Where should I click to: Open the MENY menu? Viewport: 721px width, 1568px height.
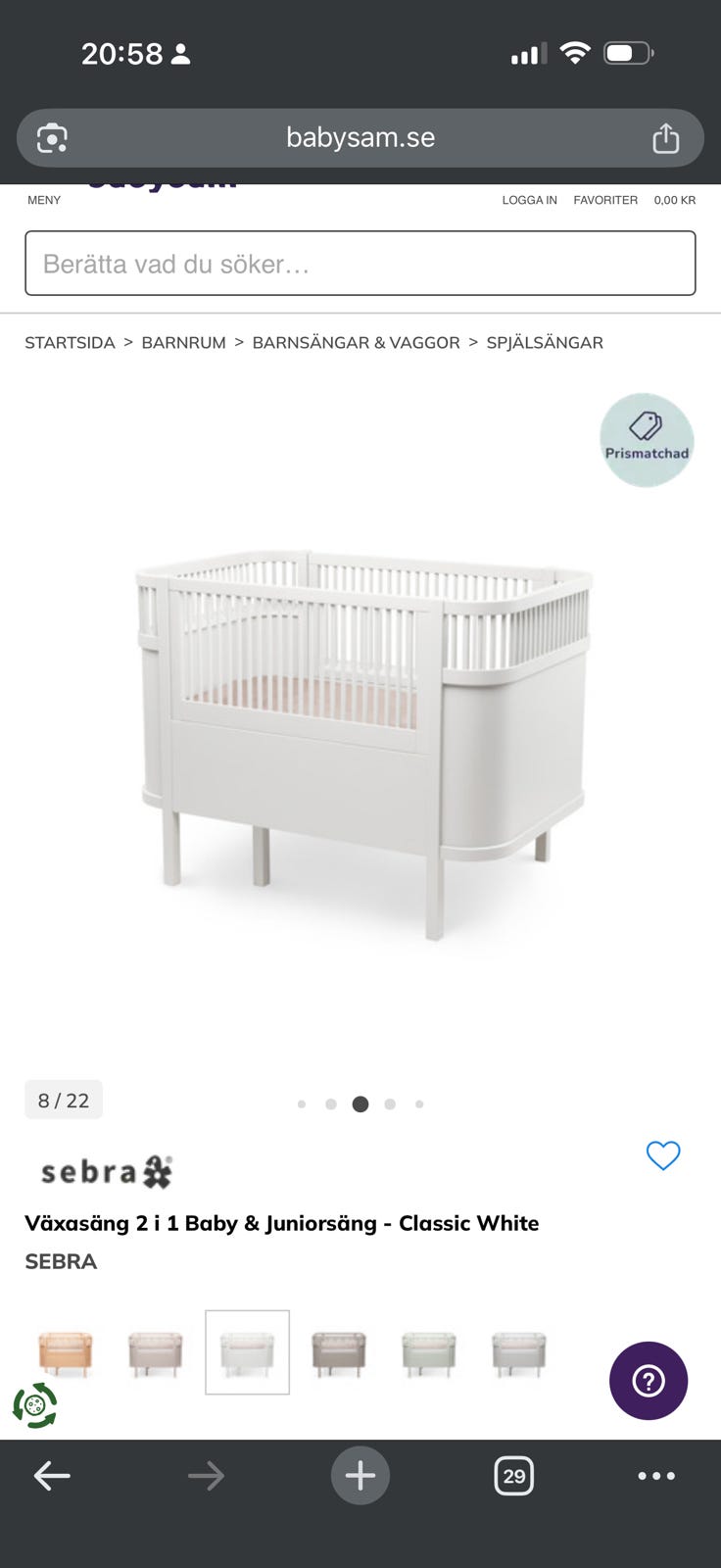tap(44, 200)
